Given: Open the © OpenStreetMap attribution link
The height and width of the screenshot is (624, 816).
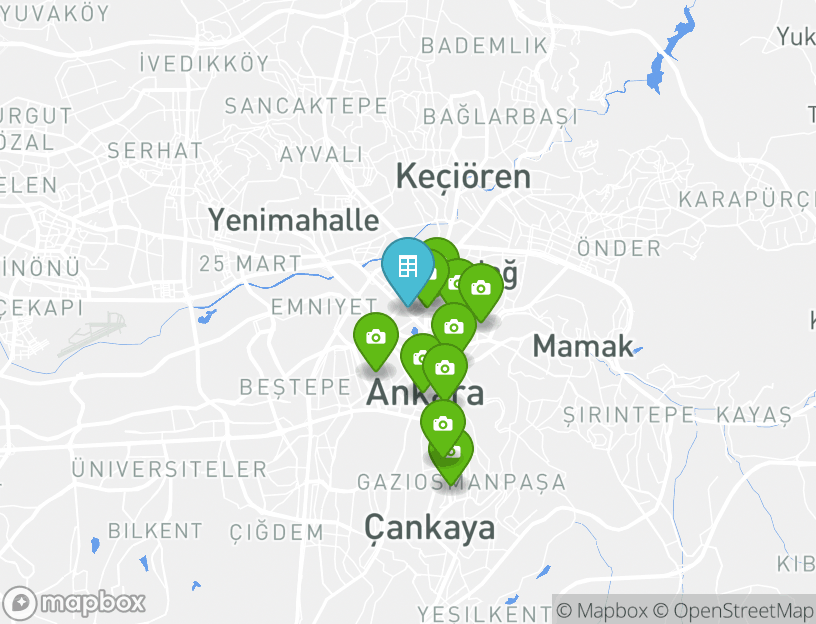Looking at the screenshot, I should (x=733, y=610).
